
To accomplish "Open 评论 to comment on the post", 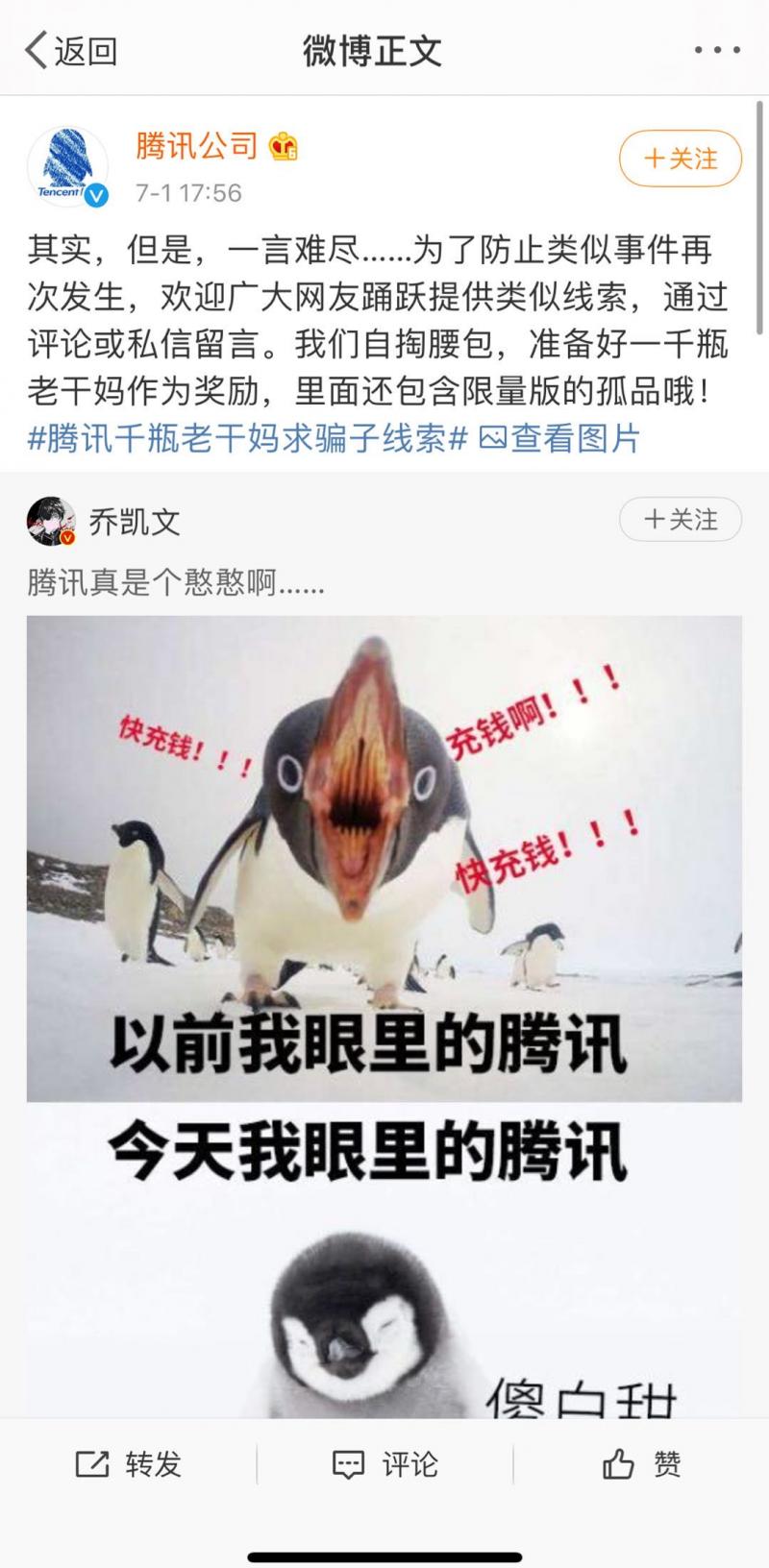I will 384,1464.
